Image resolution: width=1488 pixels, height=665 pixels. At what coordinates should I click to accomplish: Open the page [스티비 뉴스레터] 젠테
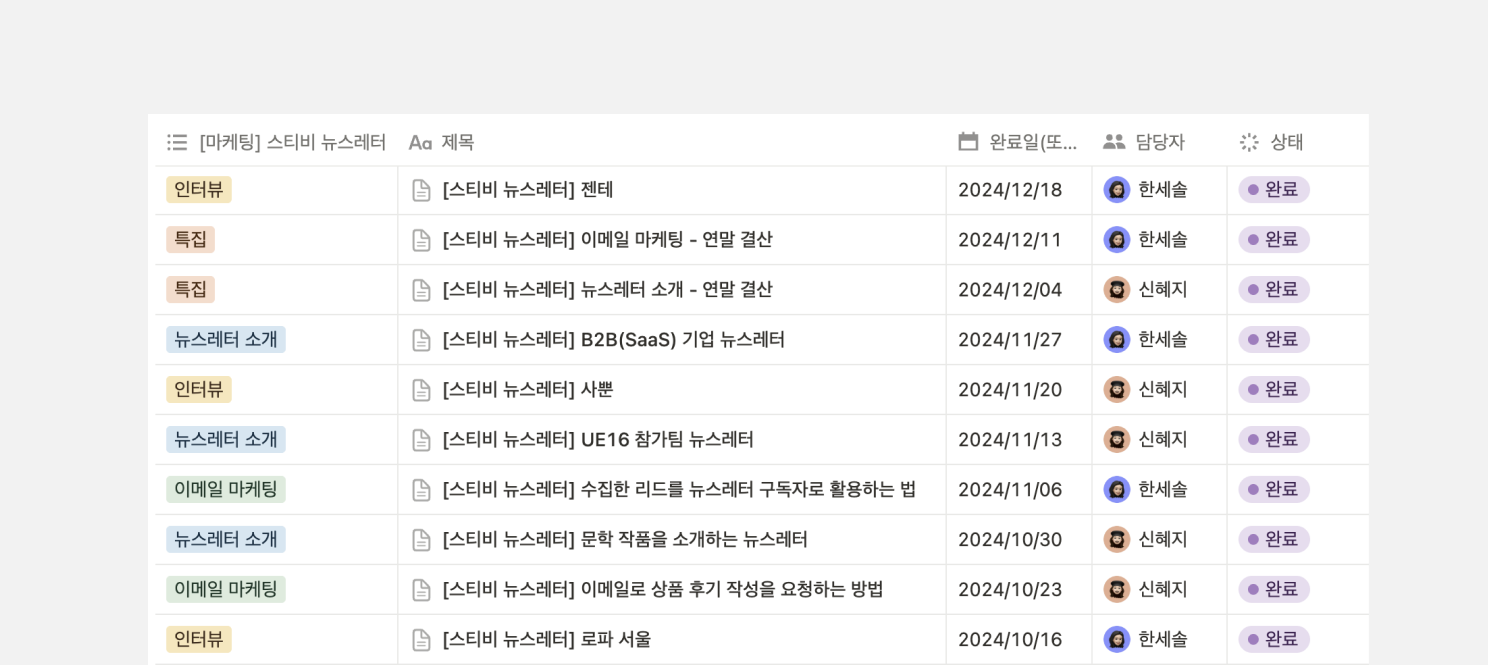point(528,190)
